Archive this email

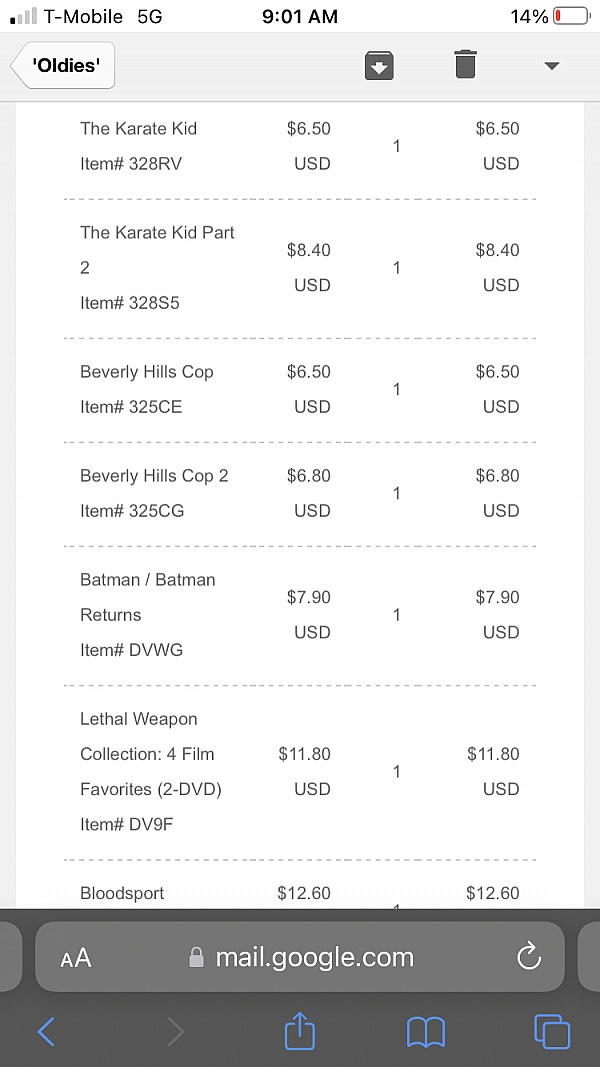[x=379, y=65]
